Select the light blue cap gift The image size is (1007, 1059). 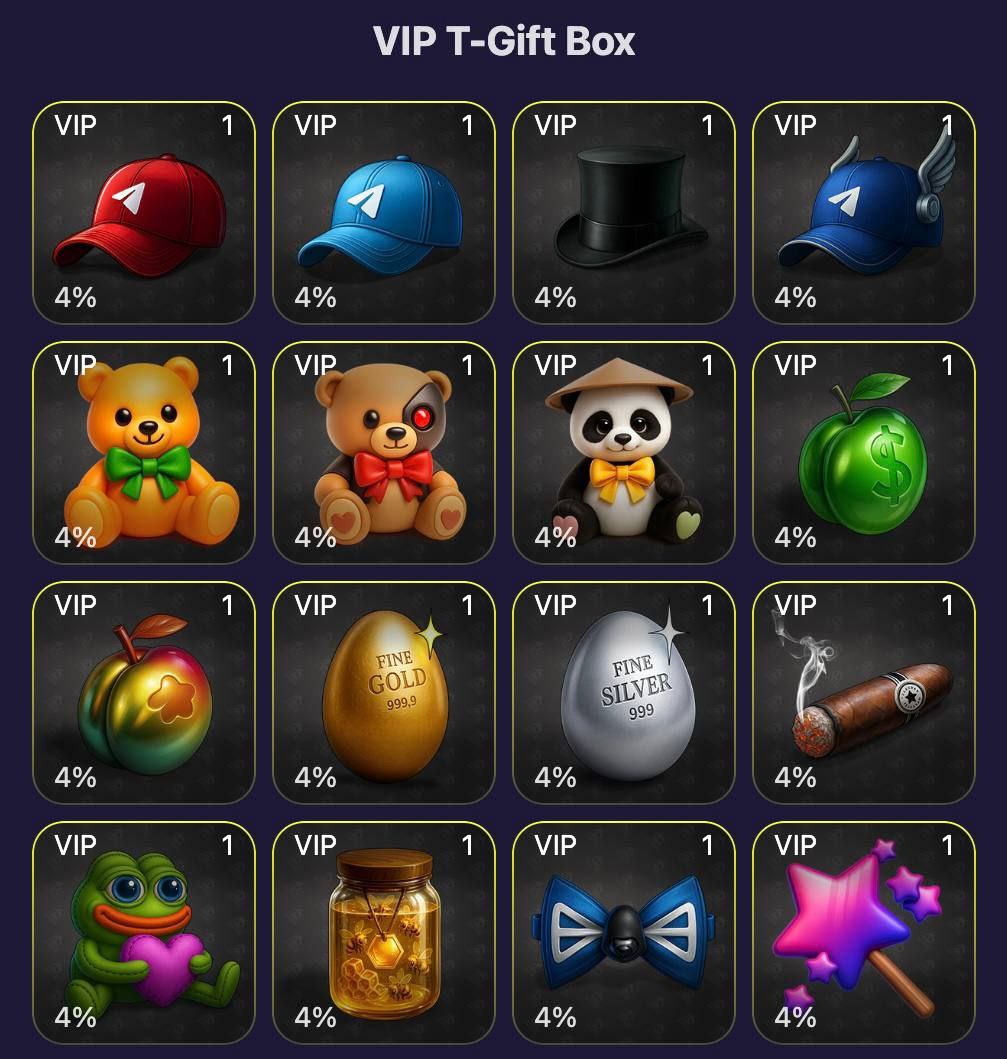[x=384, y=213]
